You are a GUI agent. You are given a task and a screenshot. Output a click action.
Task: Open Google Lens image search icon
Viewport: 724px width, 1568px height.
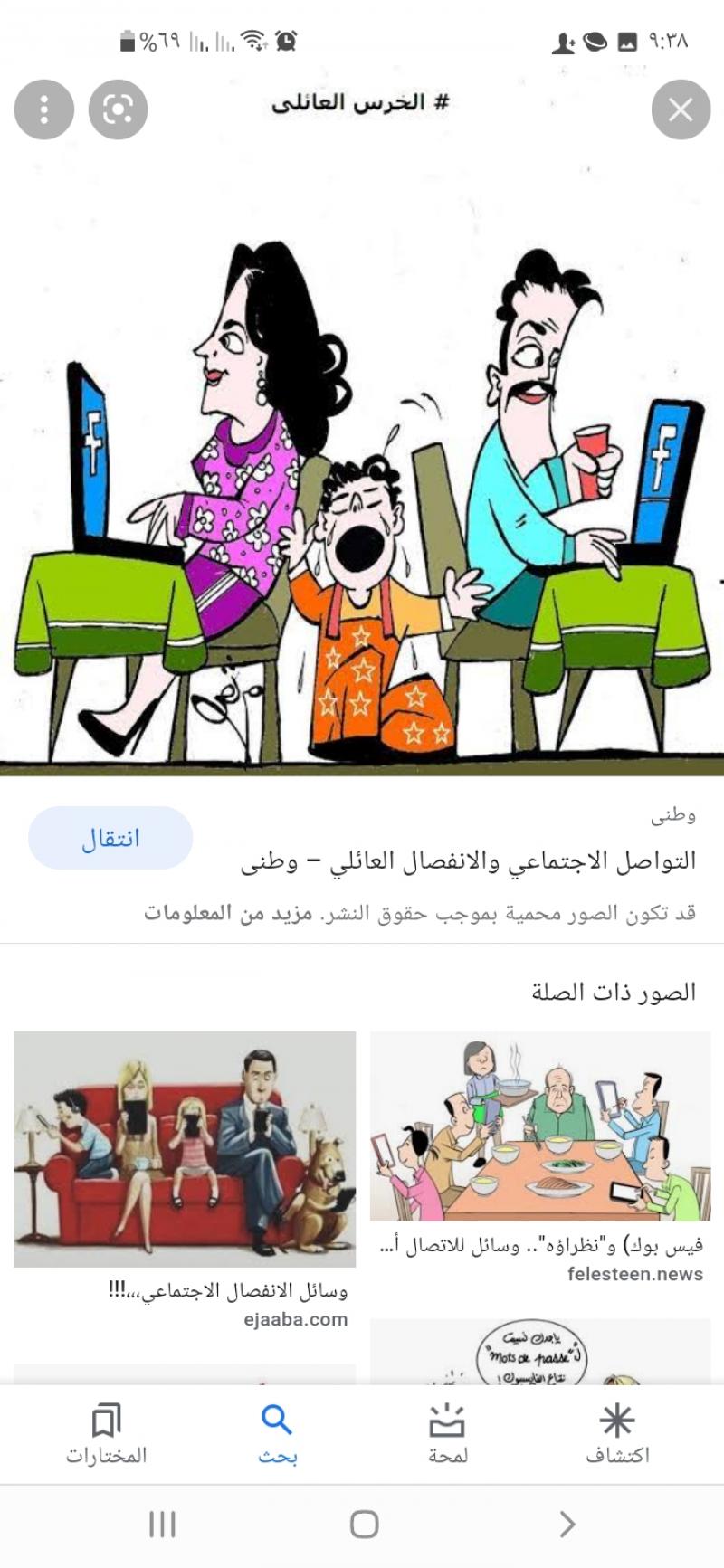tap(118, 110)
